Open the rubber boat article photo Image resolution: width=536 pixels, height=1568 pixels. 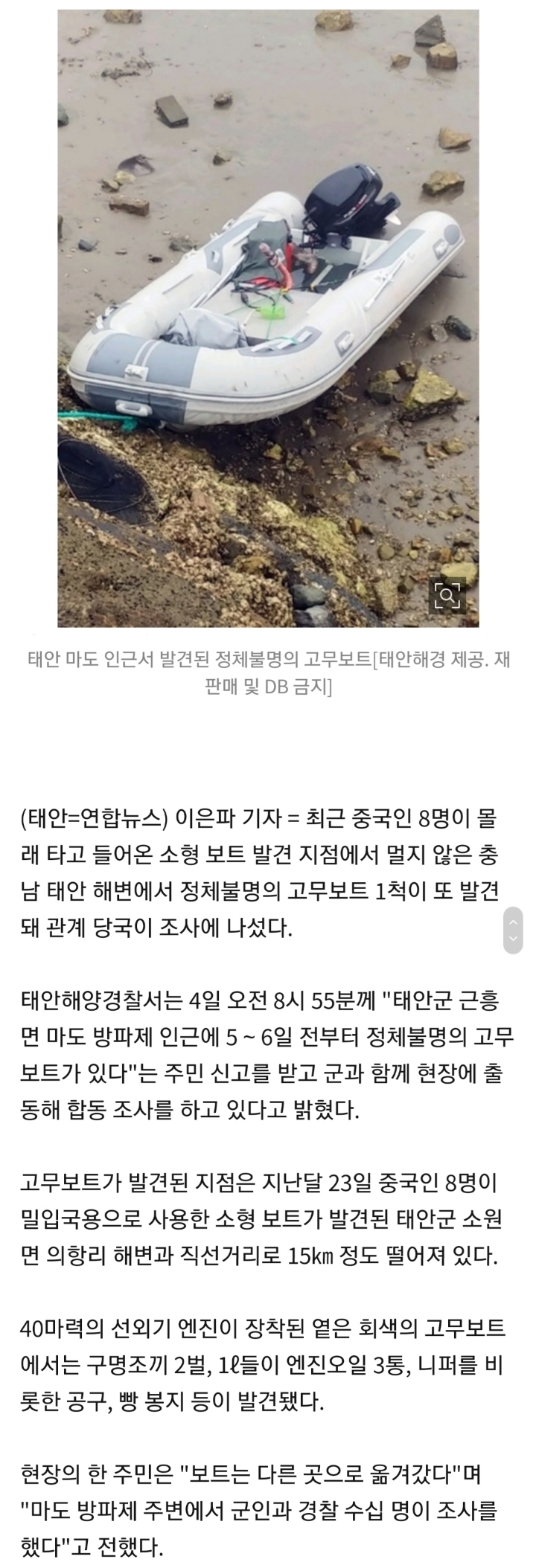pos(268,318)
